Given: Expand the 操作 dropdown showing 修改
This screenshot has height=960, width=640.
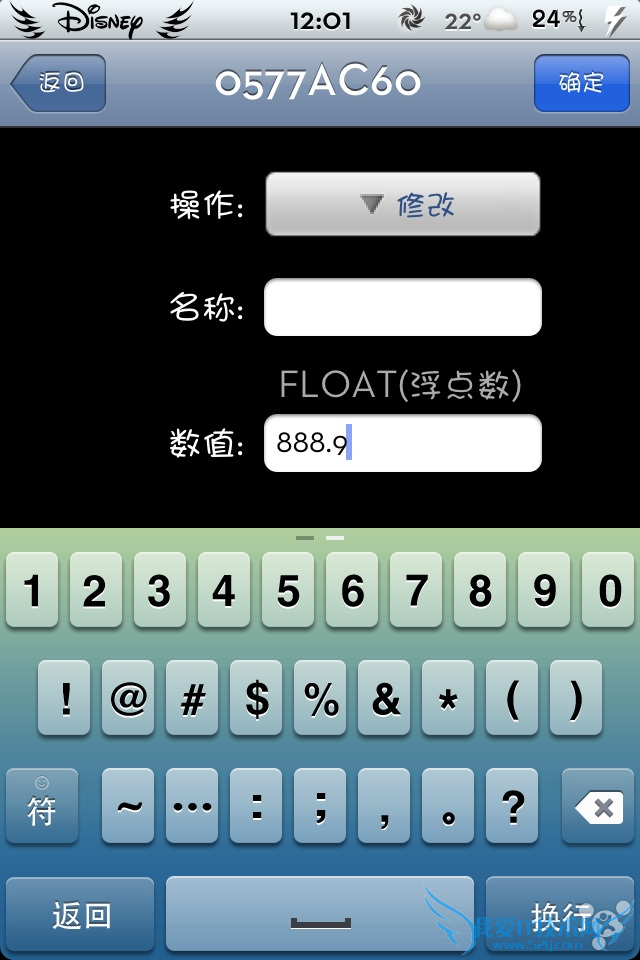Looking at the screenshot, I should (x=403, y=205).
